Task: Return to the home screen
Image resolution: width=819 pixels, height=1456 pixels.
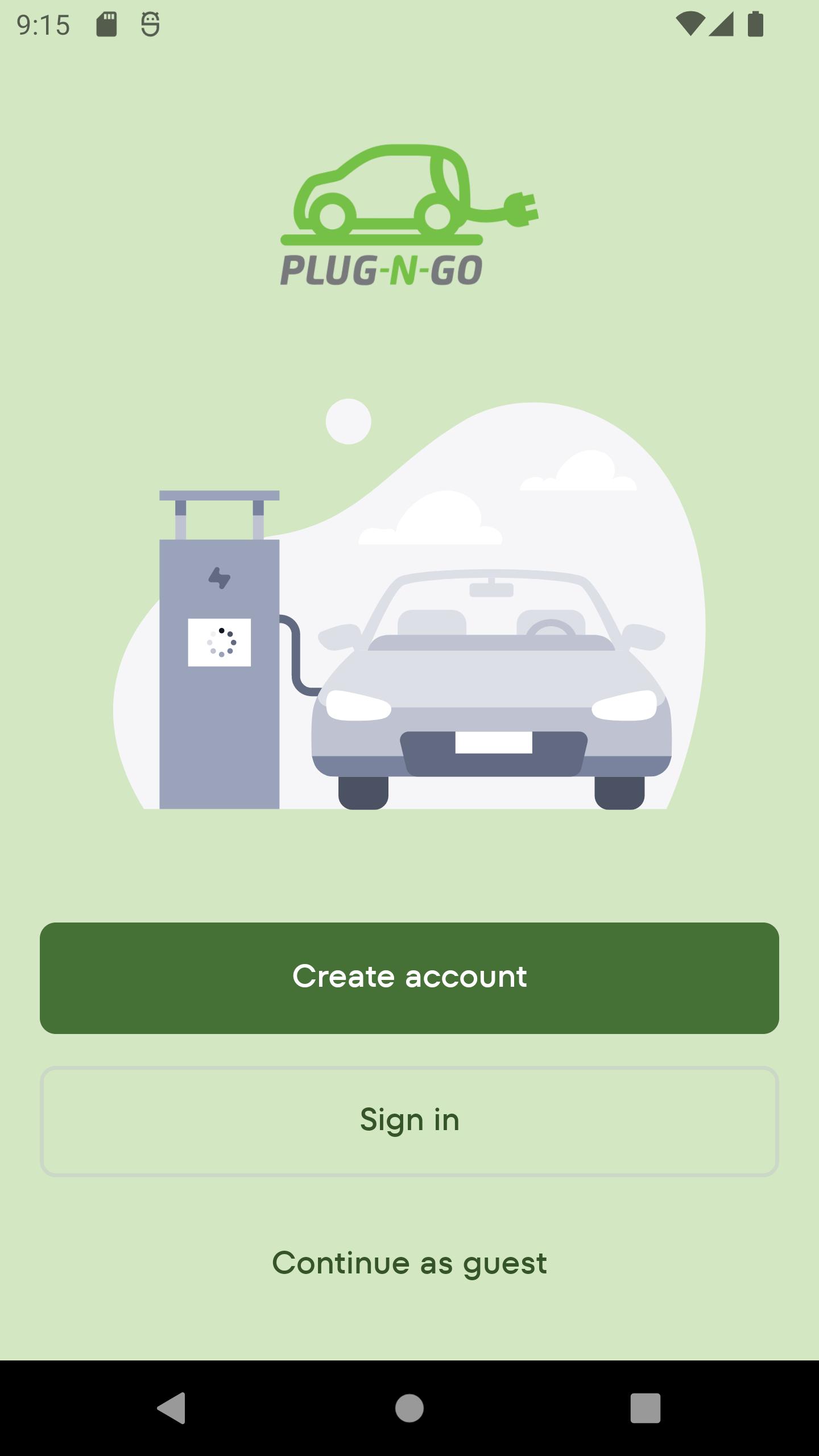Action: (409, 1408)
